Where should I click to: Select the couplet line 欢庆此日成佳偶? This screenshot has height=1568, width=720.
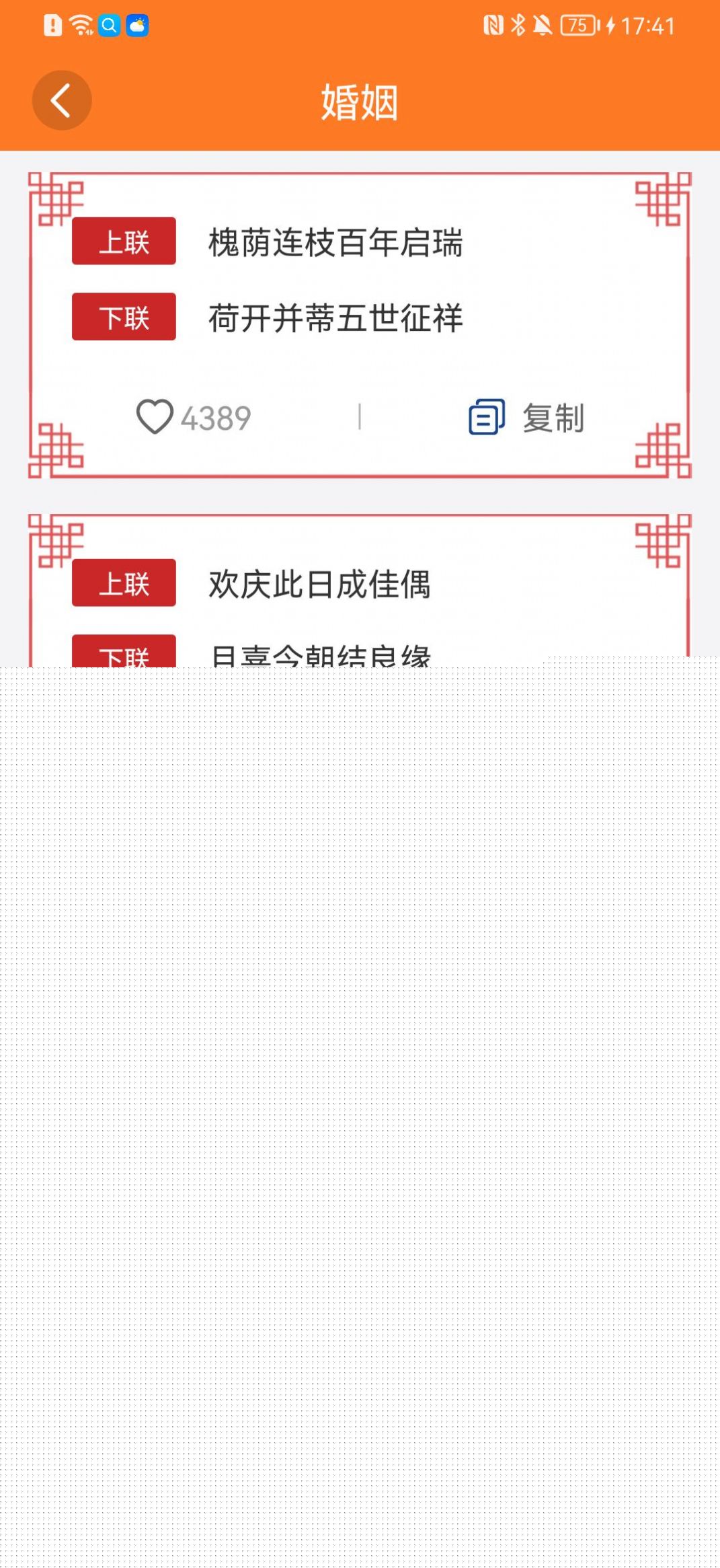pyautogui.click(x=319, y=584)
